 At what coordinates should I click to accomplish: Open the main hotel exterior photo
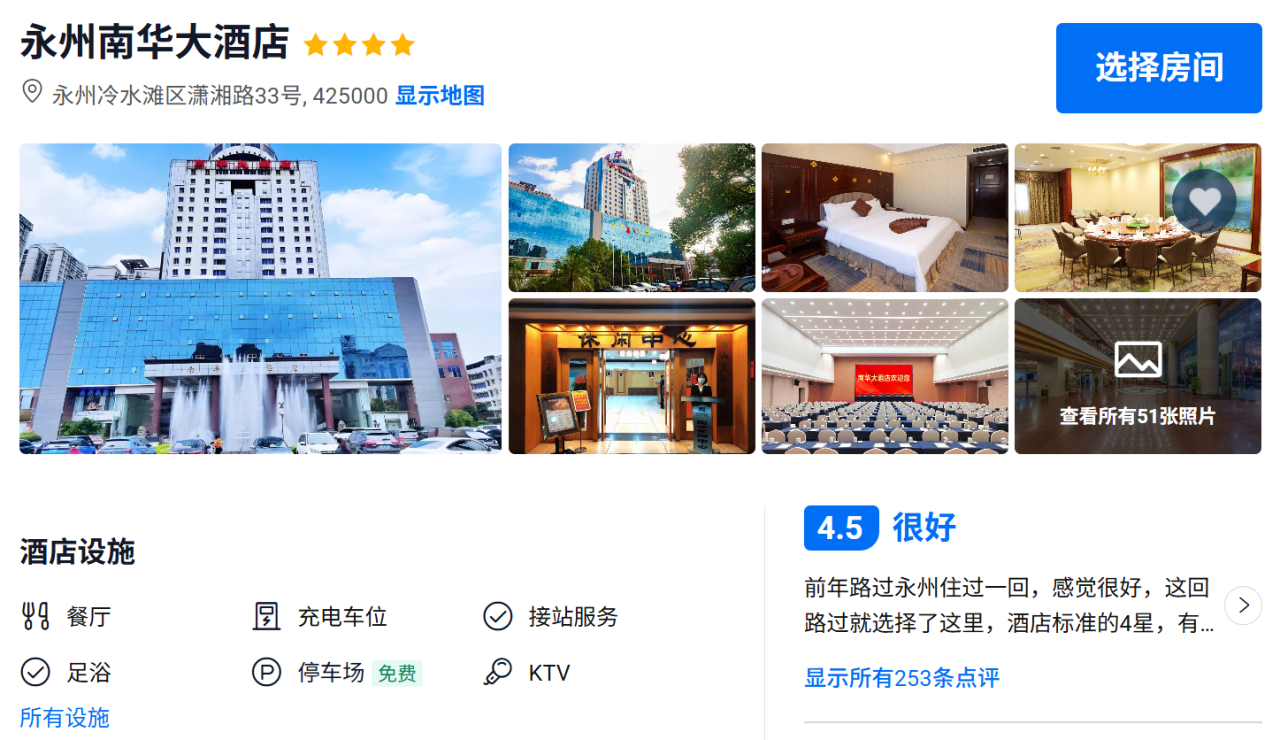[260, 298]
